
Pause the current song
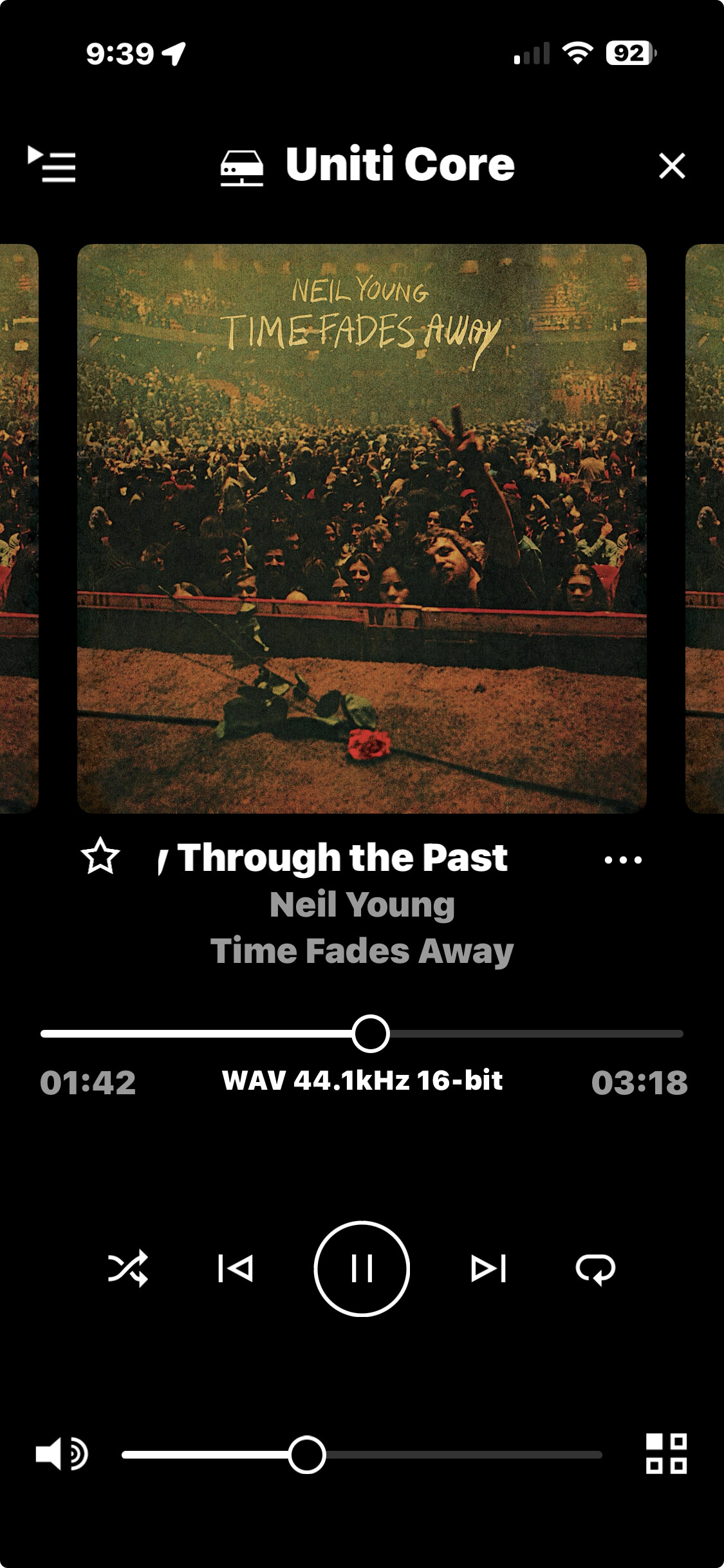[x=362, y=1269]
